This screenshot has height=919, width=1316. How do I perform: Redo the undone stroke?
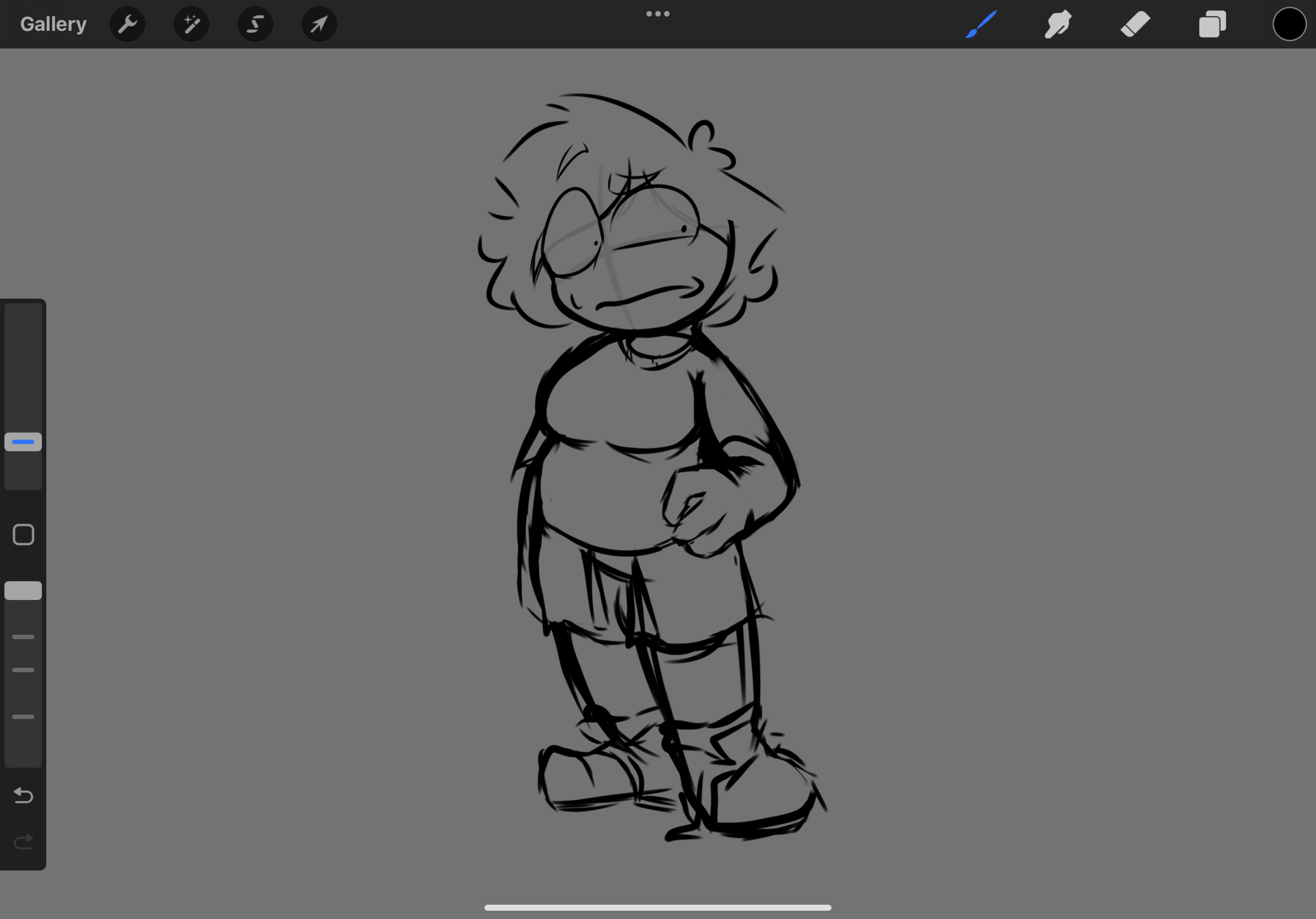[23, 842]
